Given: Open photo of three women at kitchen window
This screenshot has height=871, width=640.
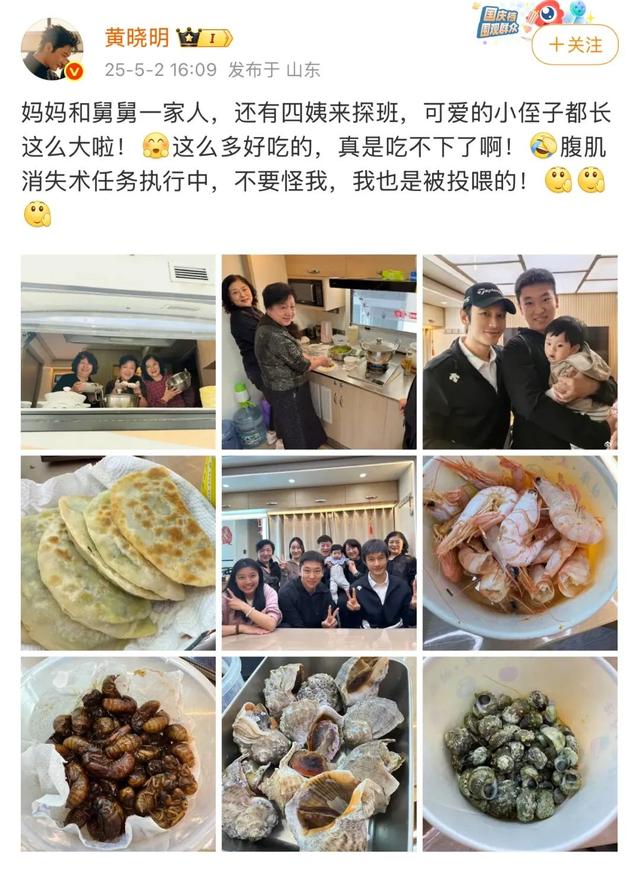Looking at the screenshot, I should coord(118,351).
